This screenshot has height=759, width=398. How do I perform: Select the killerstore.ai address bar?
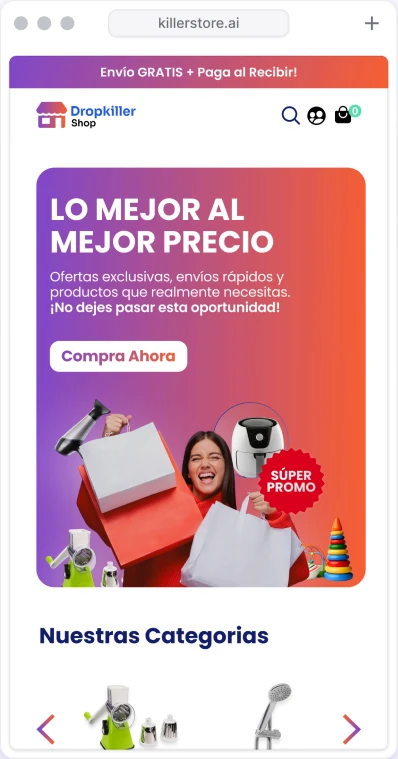pyautogui.click(x=199, y=23)
